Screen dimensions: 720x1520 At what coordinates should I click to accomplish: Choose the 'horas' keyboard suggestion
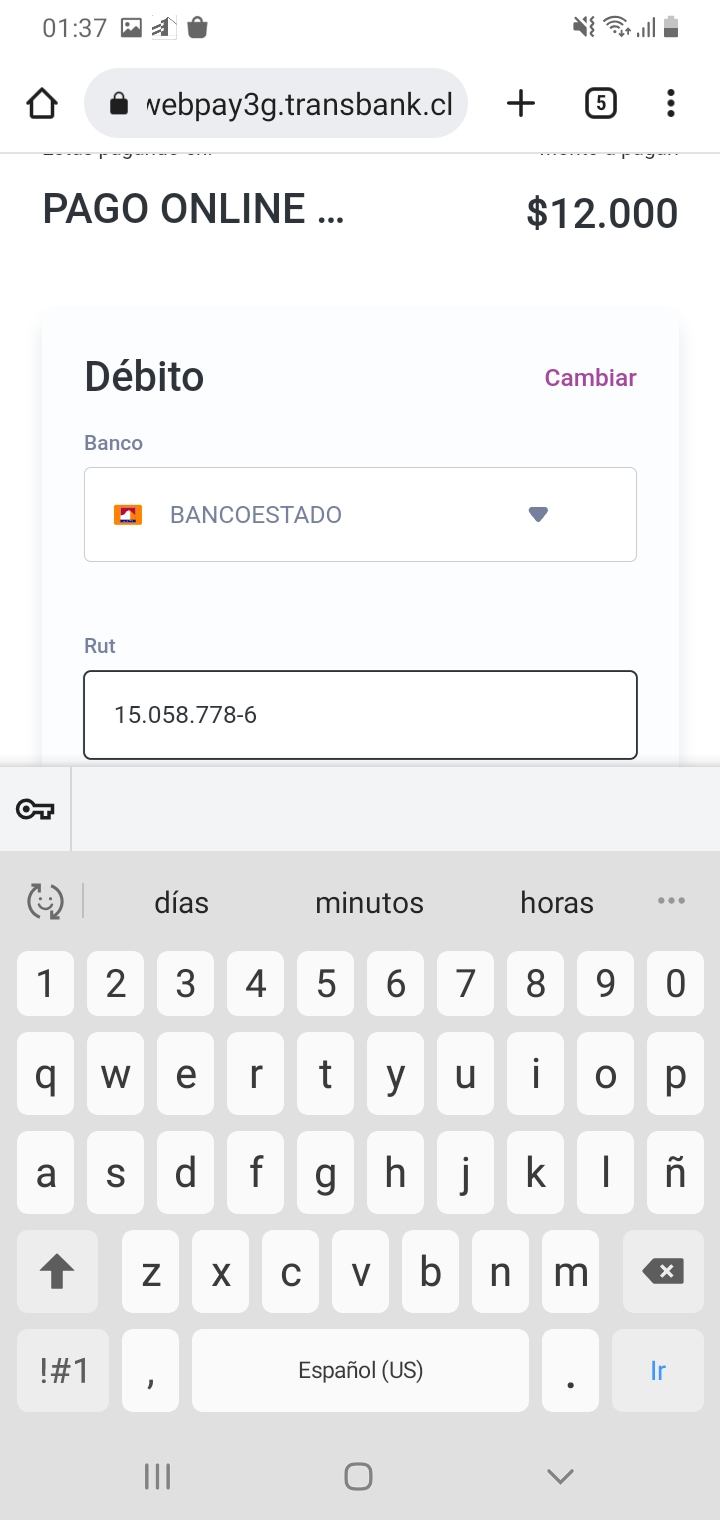556,902
